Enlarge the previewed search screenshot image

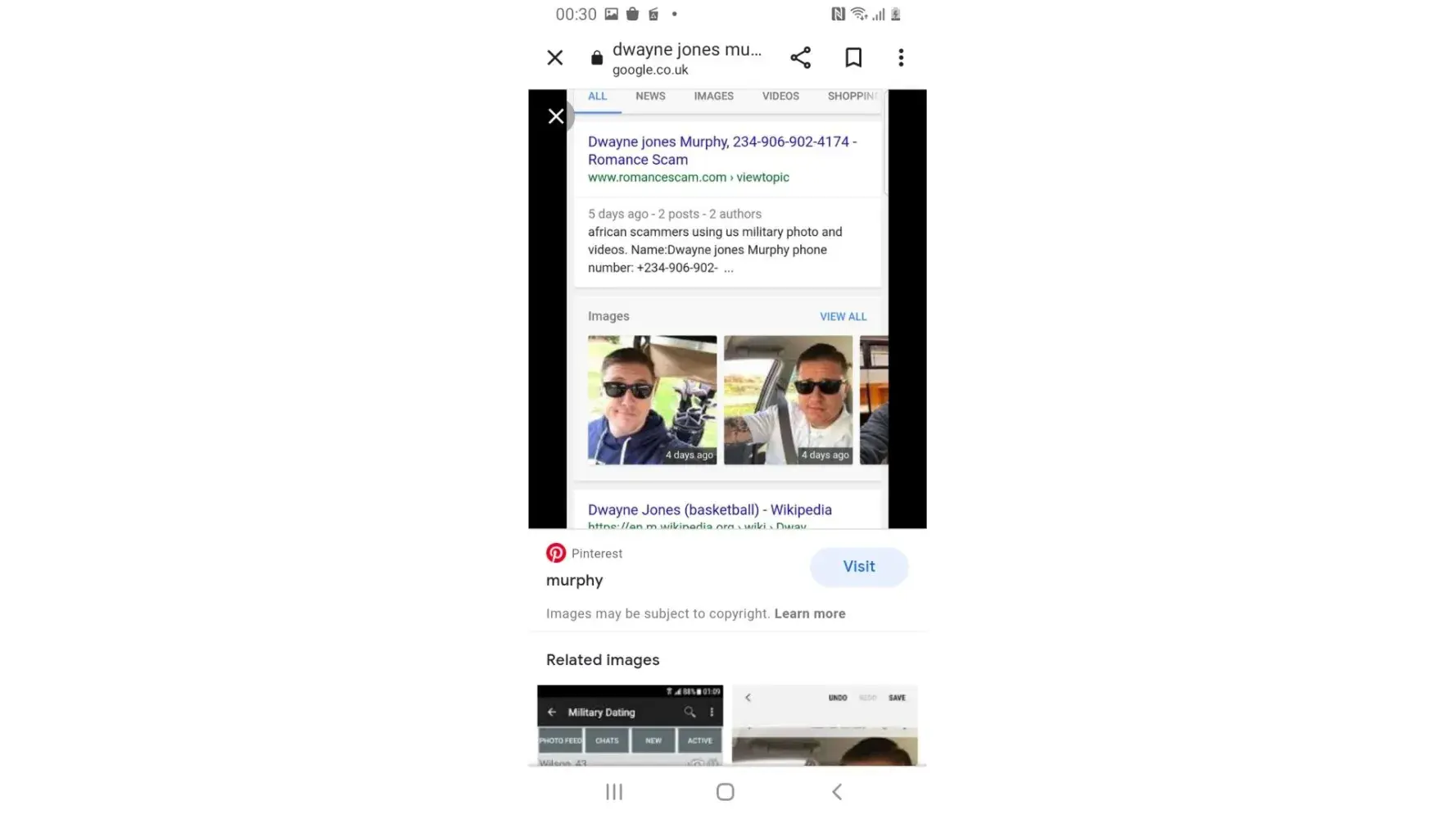tap(727, 328)
